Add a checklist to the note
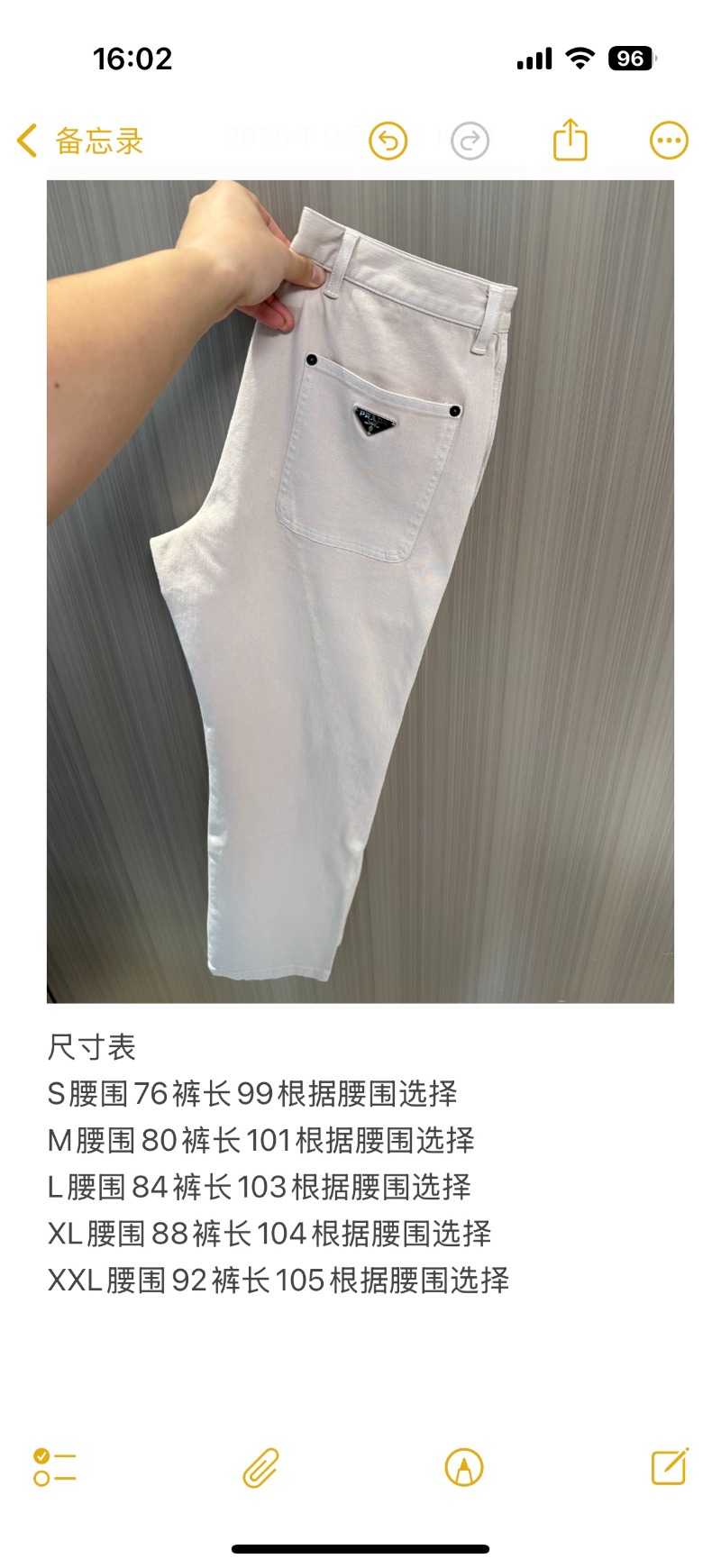 pos(55,1467)
